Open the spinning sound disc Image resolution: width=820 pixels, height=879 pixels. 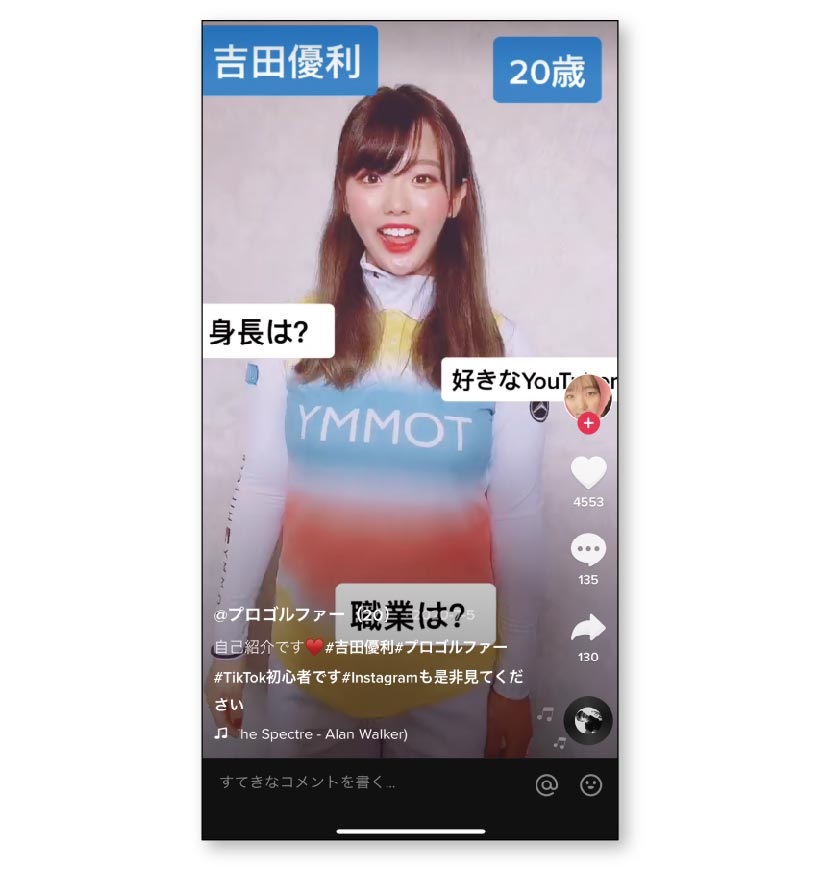point(588,720)
